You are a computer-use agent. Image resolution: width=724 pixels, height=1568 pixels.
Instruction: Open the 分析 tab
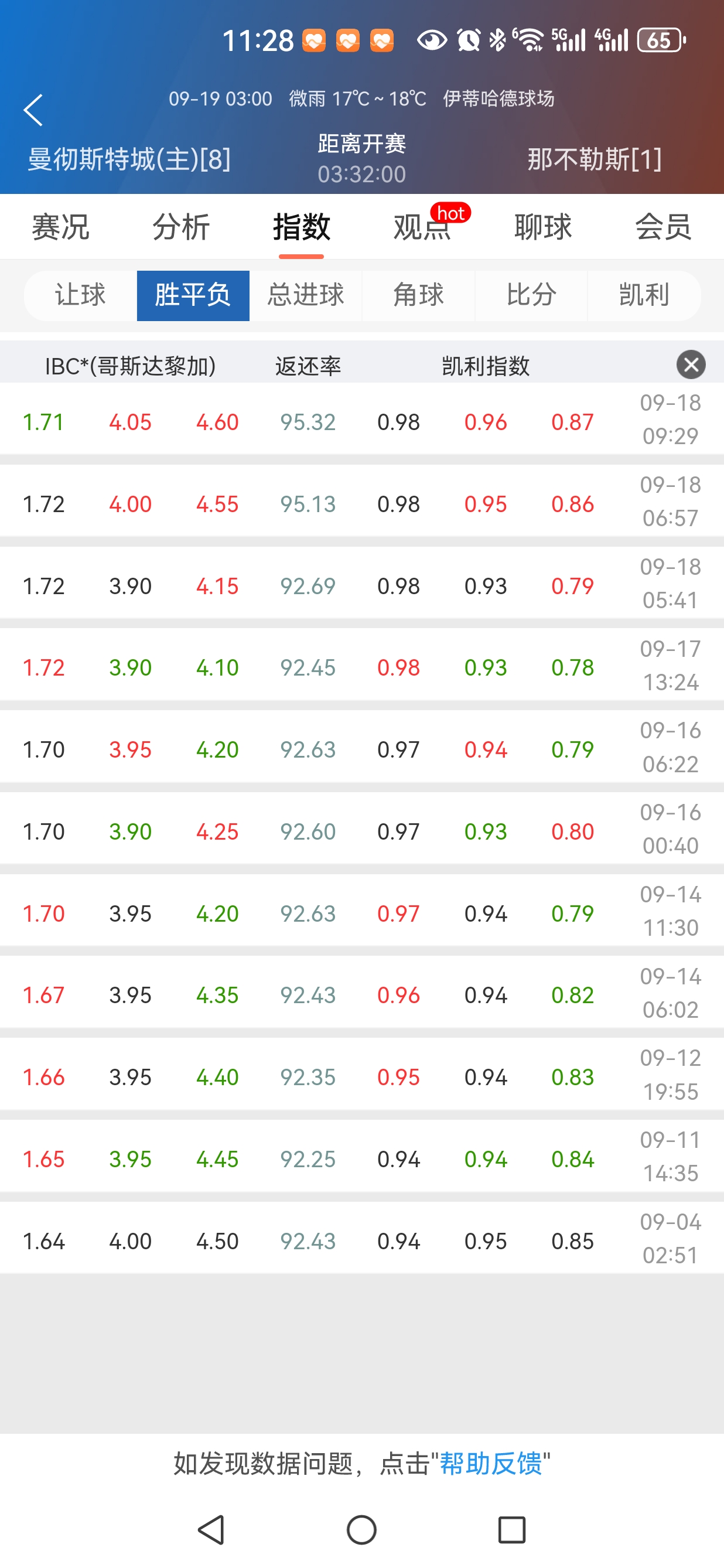[180, 227]
